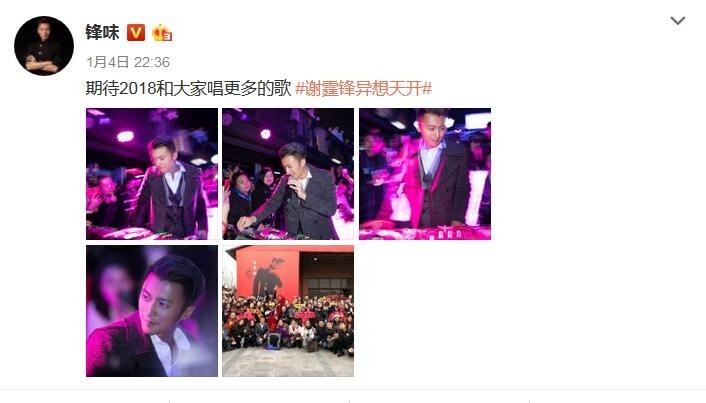The height and width of the screenshot is (403, 706).
Task: Expand the post options dropdown arrow
Action: 677,21
